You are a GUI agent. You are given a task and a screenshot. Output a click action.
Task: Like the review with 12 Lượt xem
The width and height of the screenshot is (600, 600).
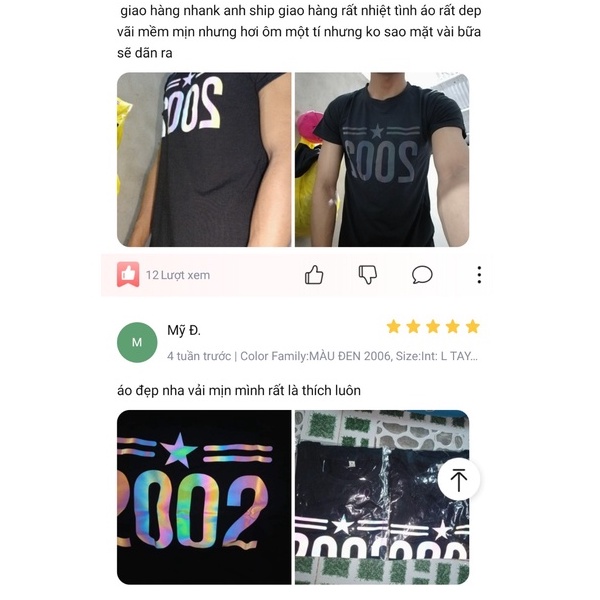click(x=314, y=274)
